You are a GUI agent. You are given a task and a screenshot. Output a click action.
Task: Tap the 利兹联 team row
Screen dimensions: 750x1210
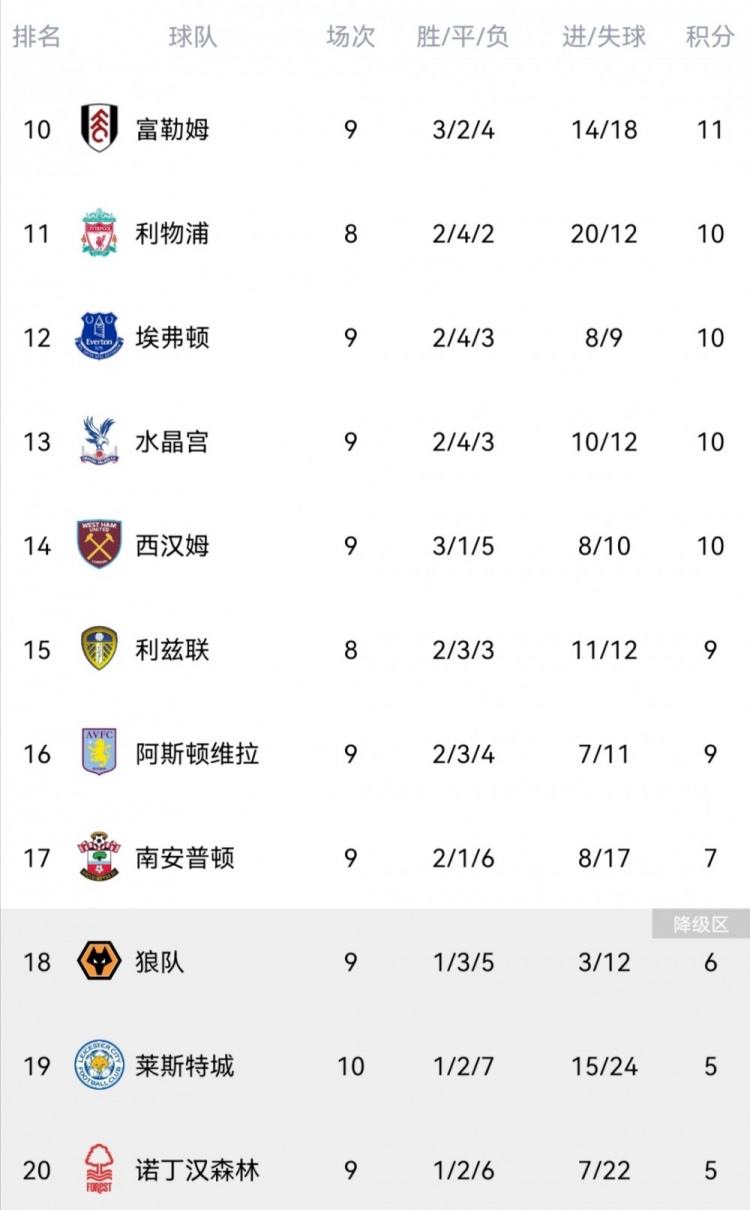coord(375,649)
